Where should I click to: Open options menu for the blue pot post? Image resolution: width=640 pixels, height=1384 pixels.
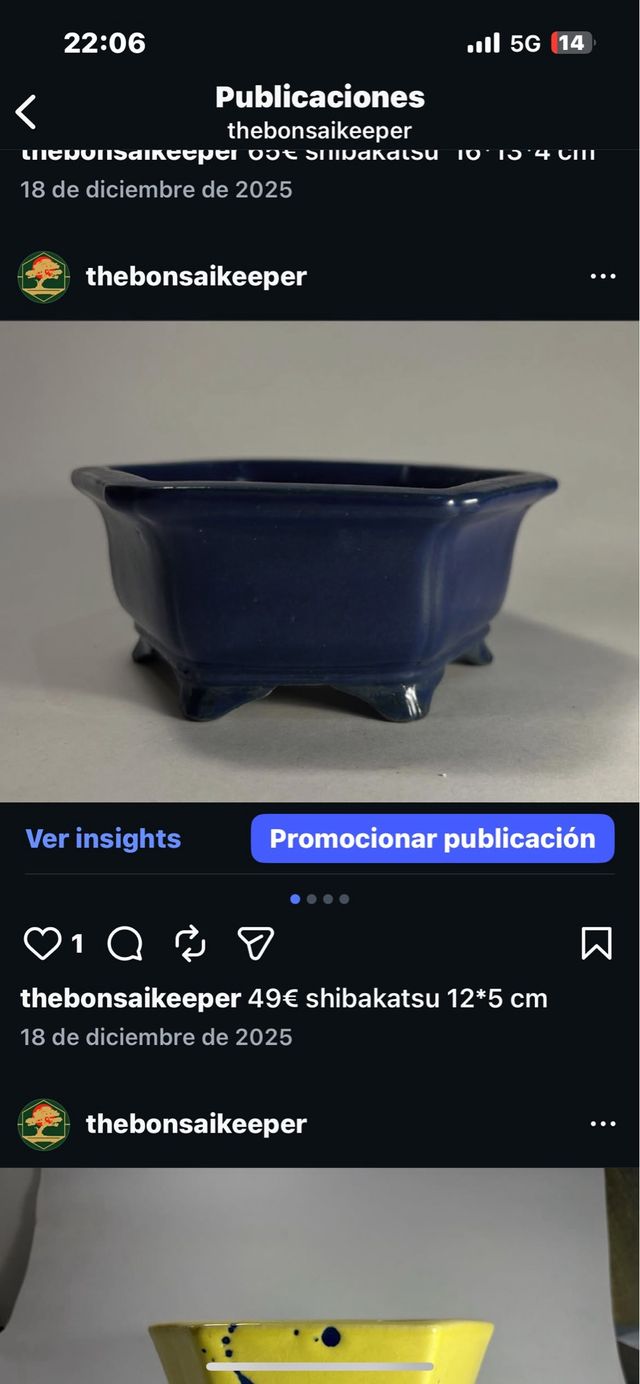(603, 277)
